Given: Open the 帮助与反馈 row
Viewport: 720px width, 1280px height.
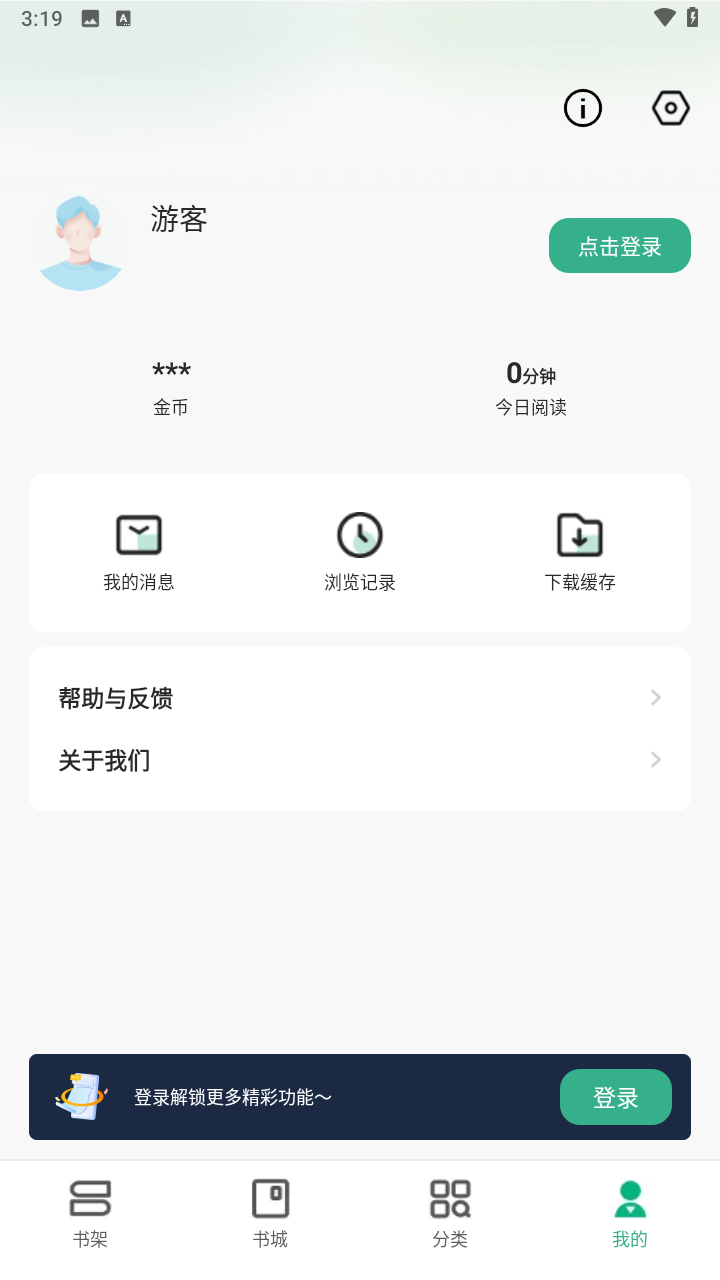Looking at the screenshot, I should [x=360, y=698].
